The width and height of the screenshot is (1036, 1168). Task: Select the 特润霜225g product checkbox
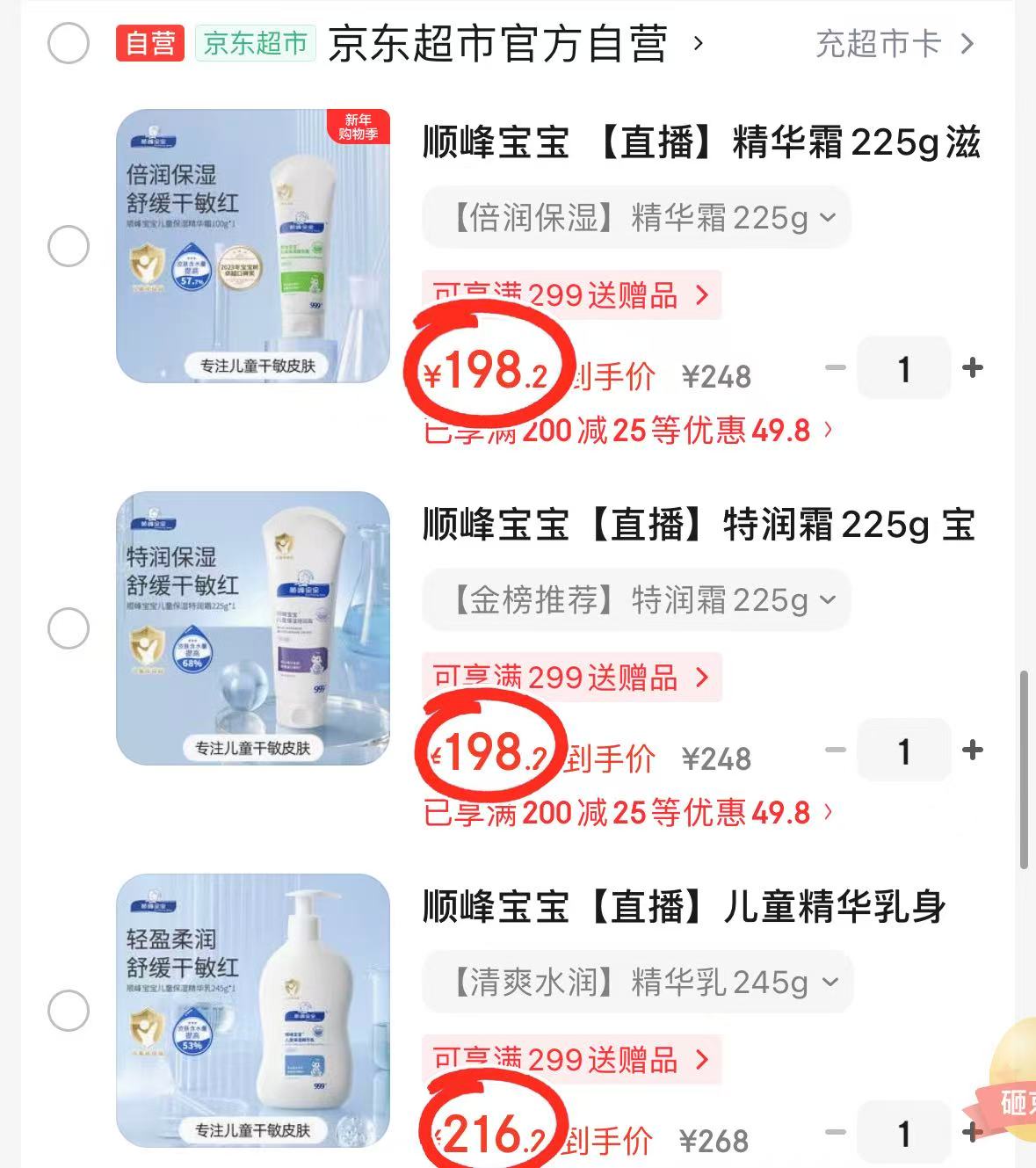[x=68, y=629]
